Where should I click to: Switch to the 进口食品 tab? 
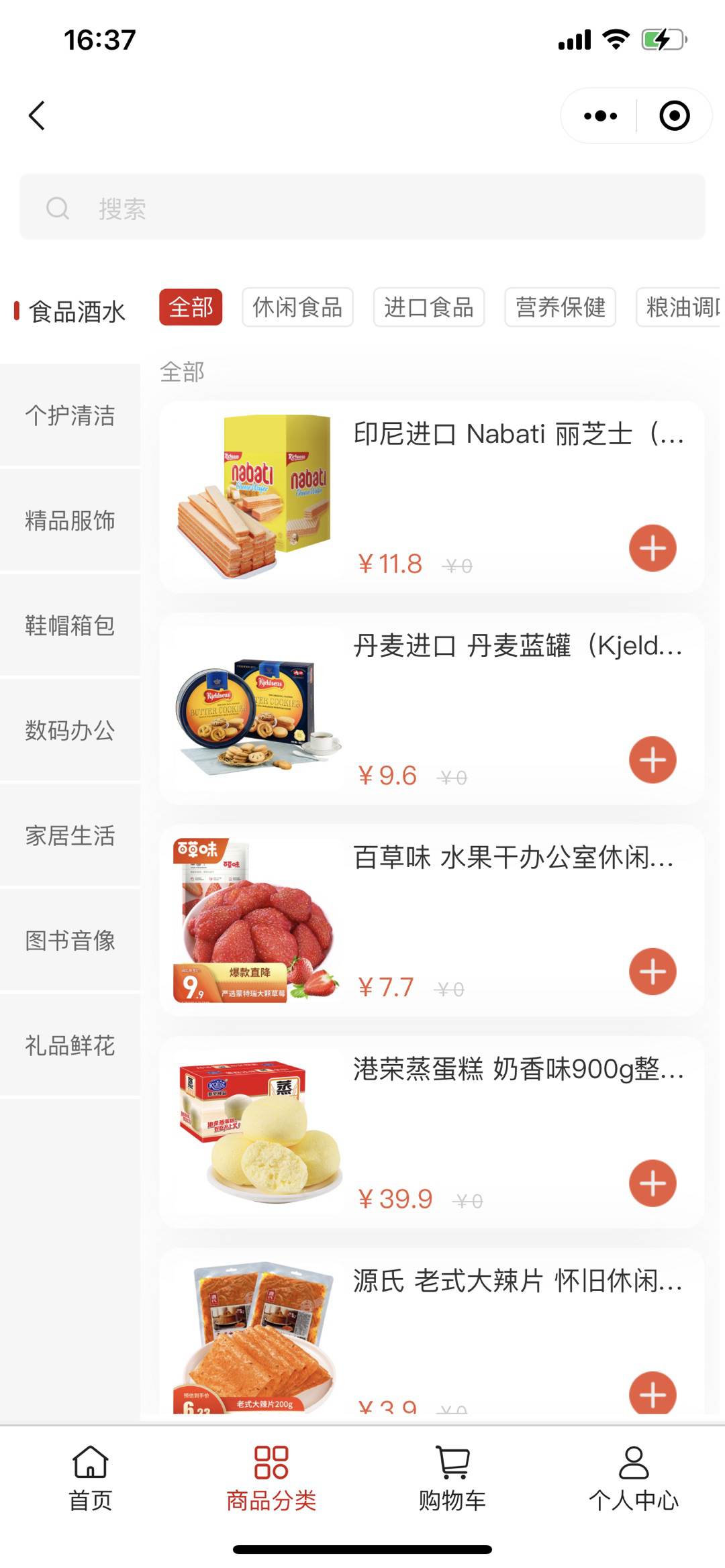[429, 308]
